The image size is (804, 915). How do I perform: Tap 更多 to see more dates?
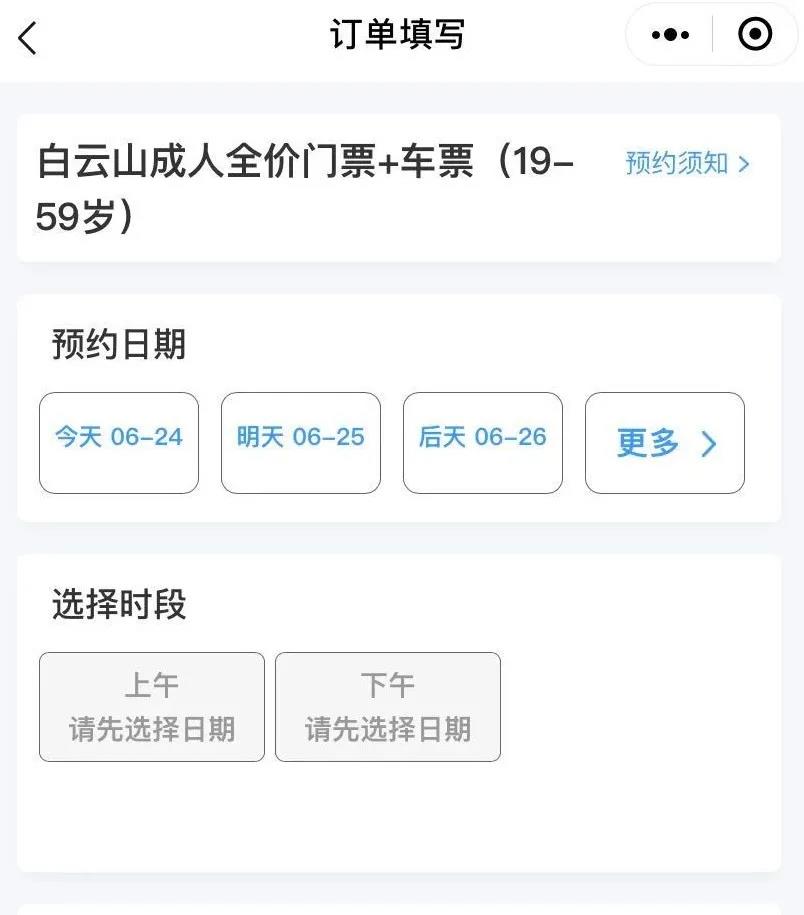coord(665,443)
